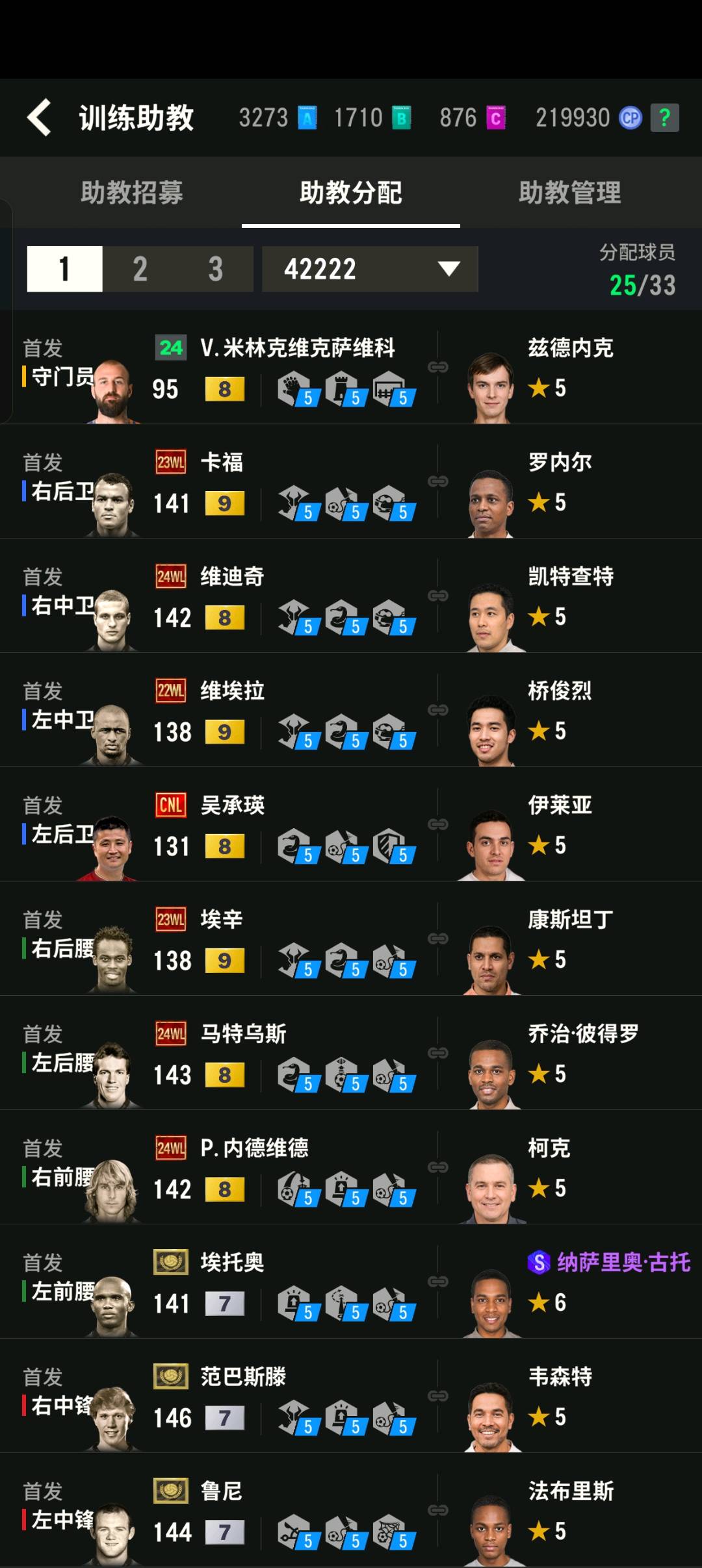The height and width of the screenshot is (1568, 702).
Task: Expand the 42222 formation dropdown
Action: tap(370, 269)
